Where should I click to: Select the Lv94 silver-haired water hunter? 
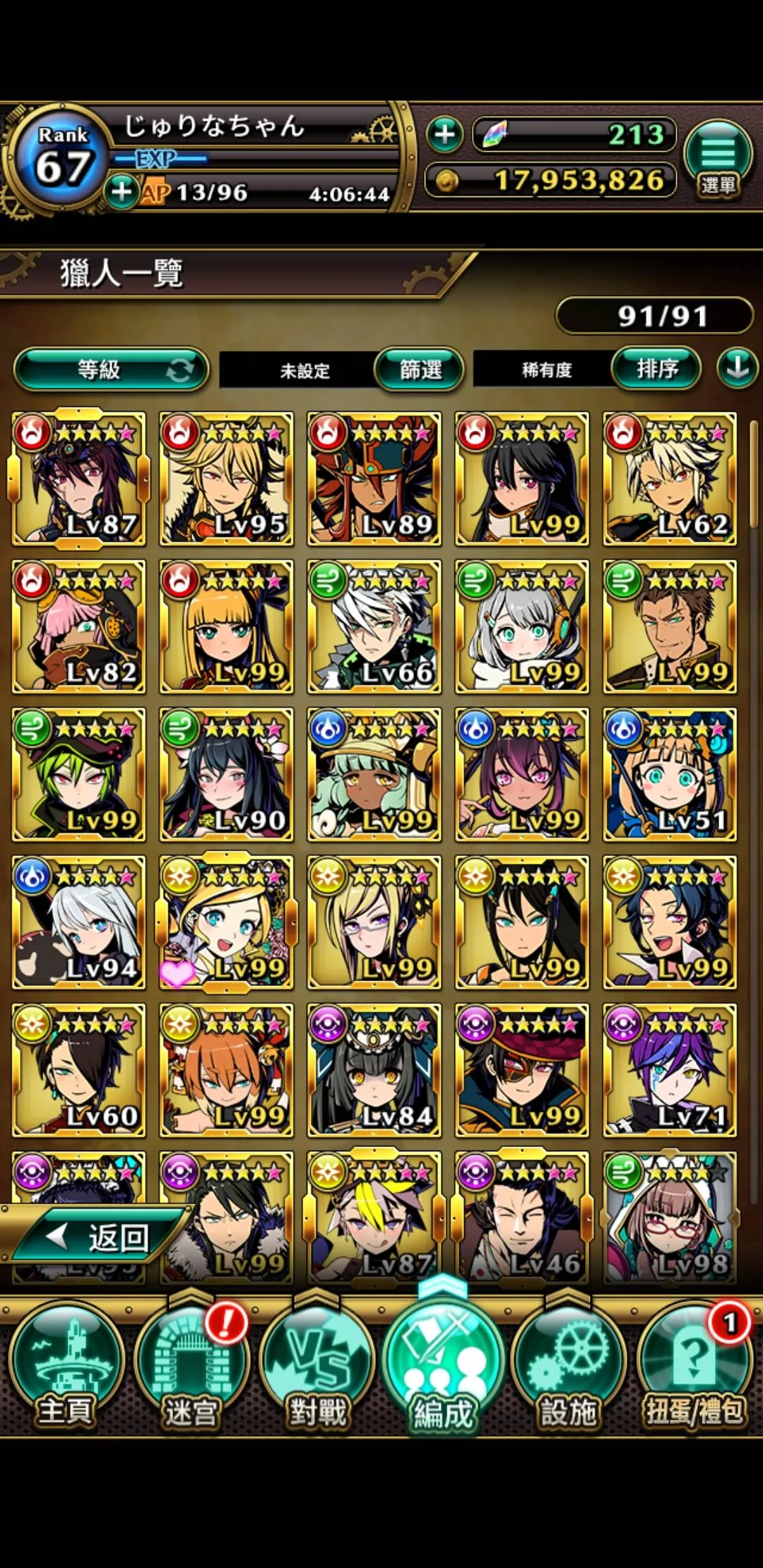pos(78,922)
